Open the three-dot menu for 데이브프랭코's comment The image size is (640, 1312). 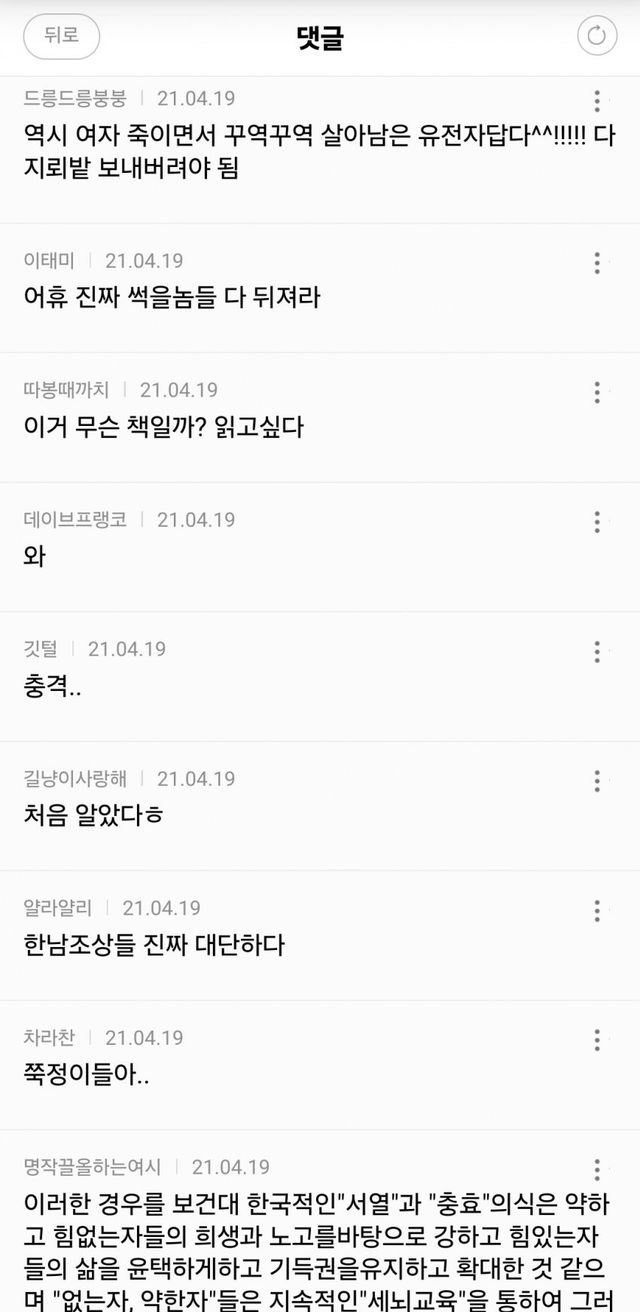point(597,521)
